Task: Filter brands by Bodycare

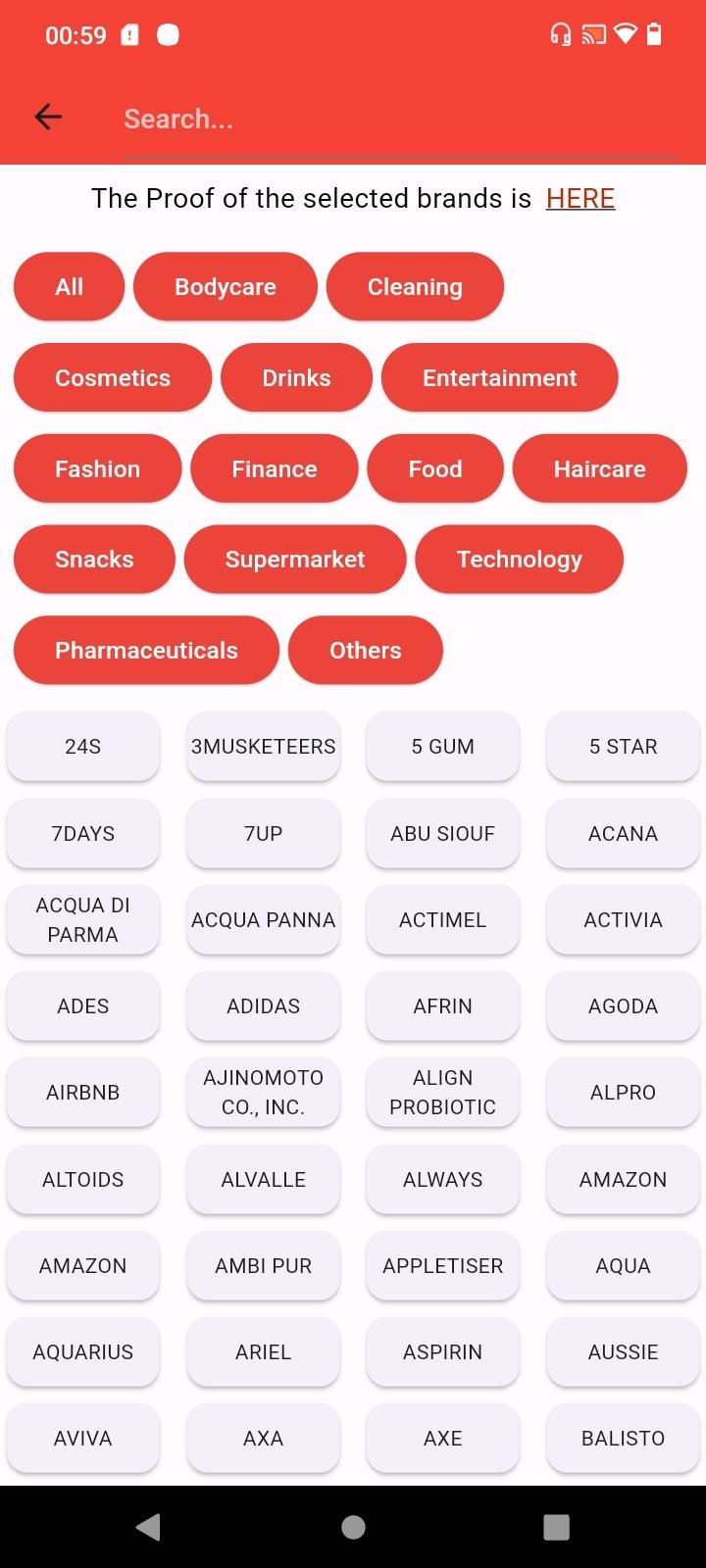Action: [x=225, y=287]
